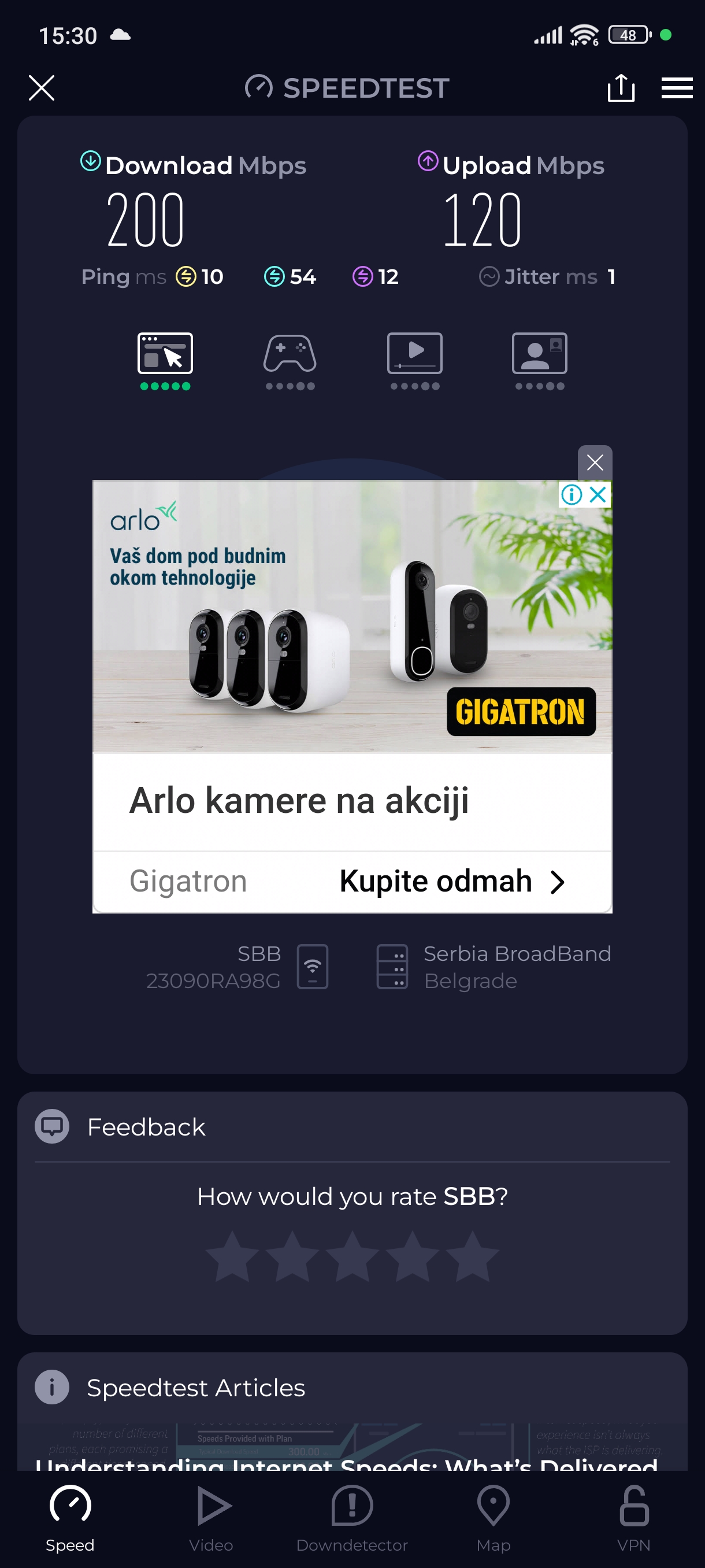Open the ad info icon
705x1568 pixels.
tap(571, 494)
